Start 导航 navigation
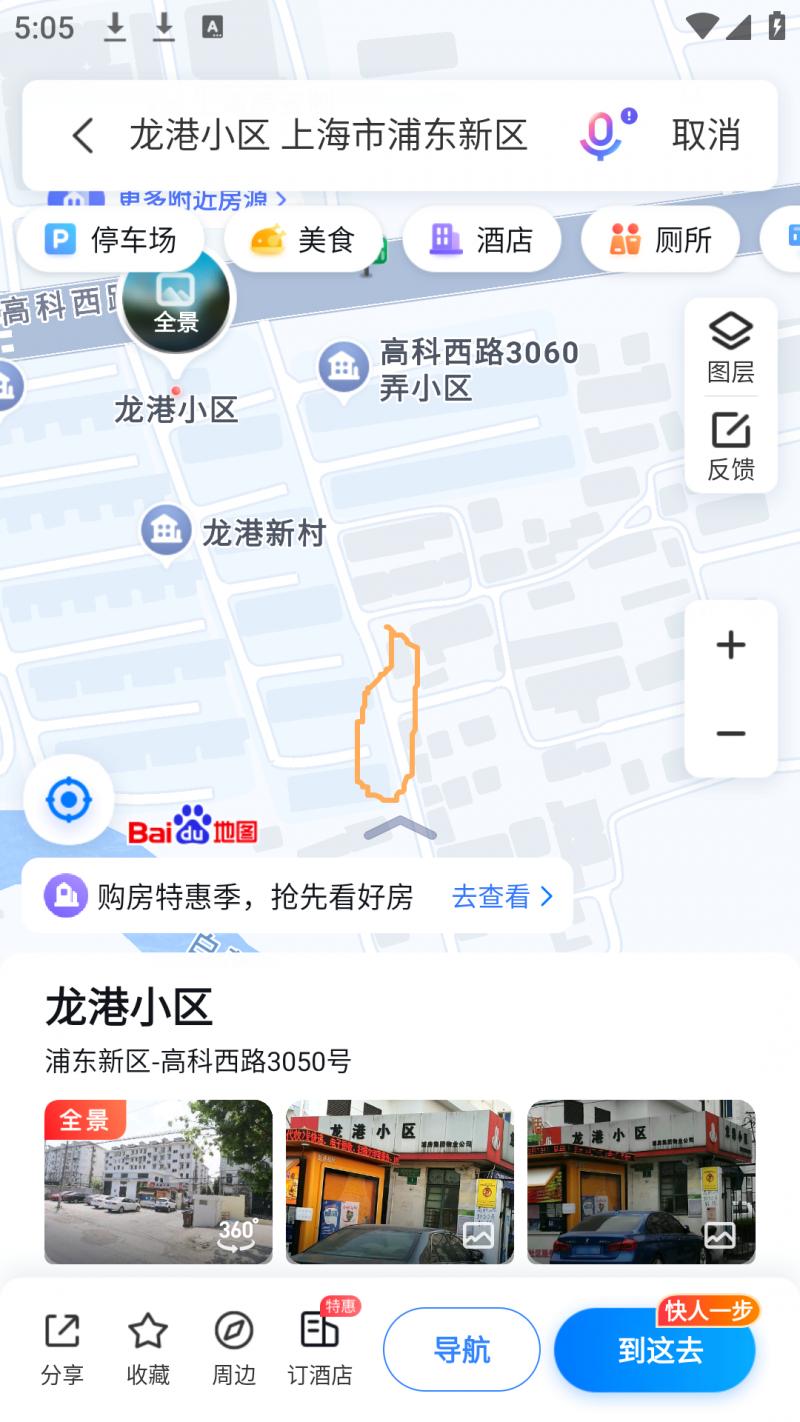 click(x=462, y=1349)
